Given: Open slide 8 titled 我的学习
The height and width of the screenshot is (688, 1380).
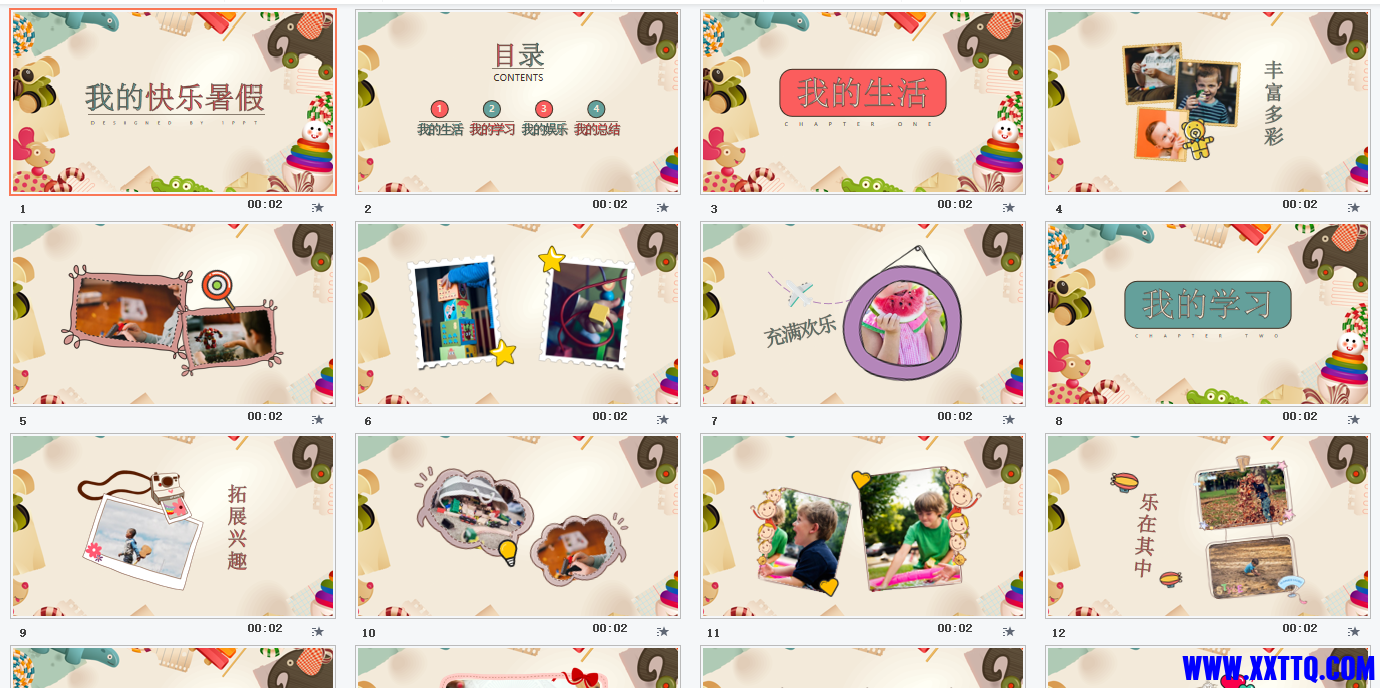Looking at the screenshot, I should pyautogui.click(x=1208, y=314).
